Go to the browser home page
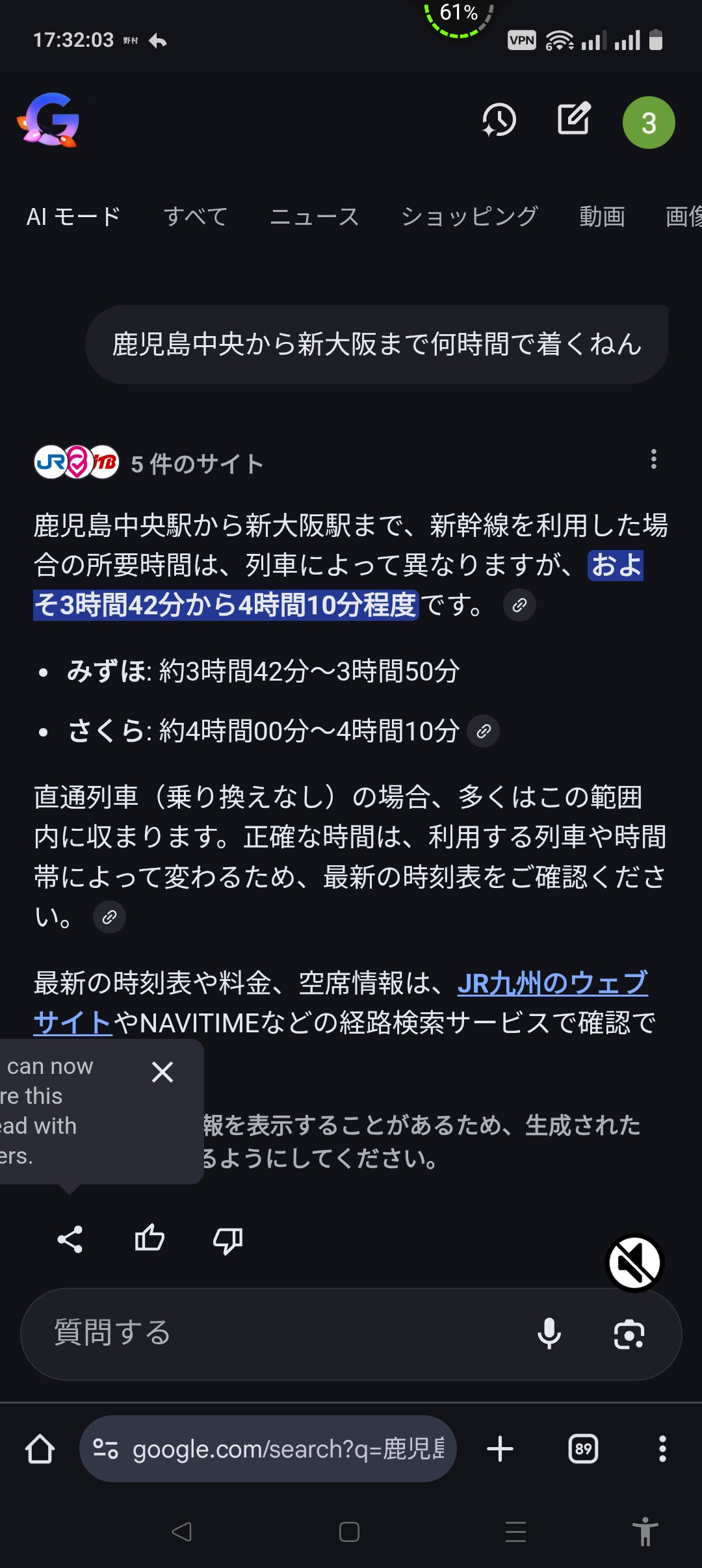 pyautogui.click(x=40, y=1449)
